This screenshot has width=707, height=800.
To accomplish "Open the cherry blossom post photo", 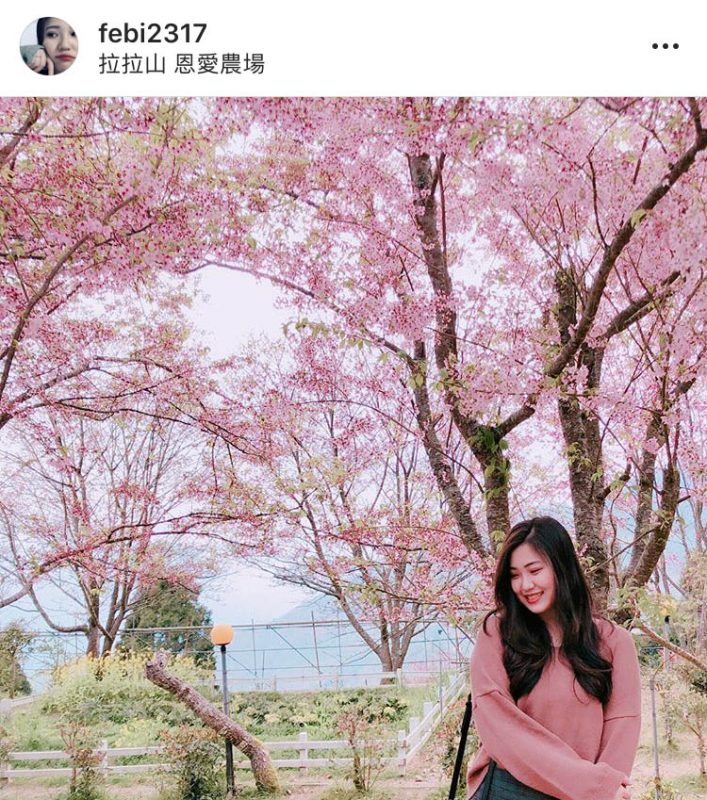I will coord(353,448).
